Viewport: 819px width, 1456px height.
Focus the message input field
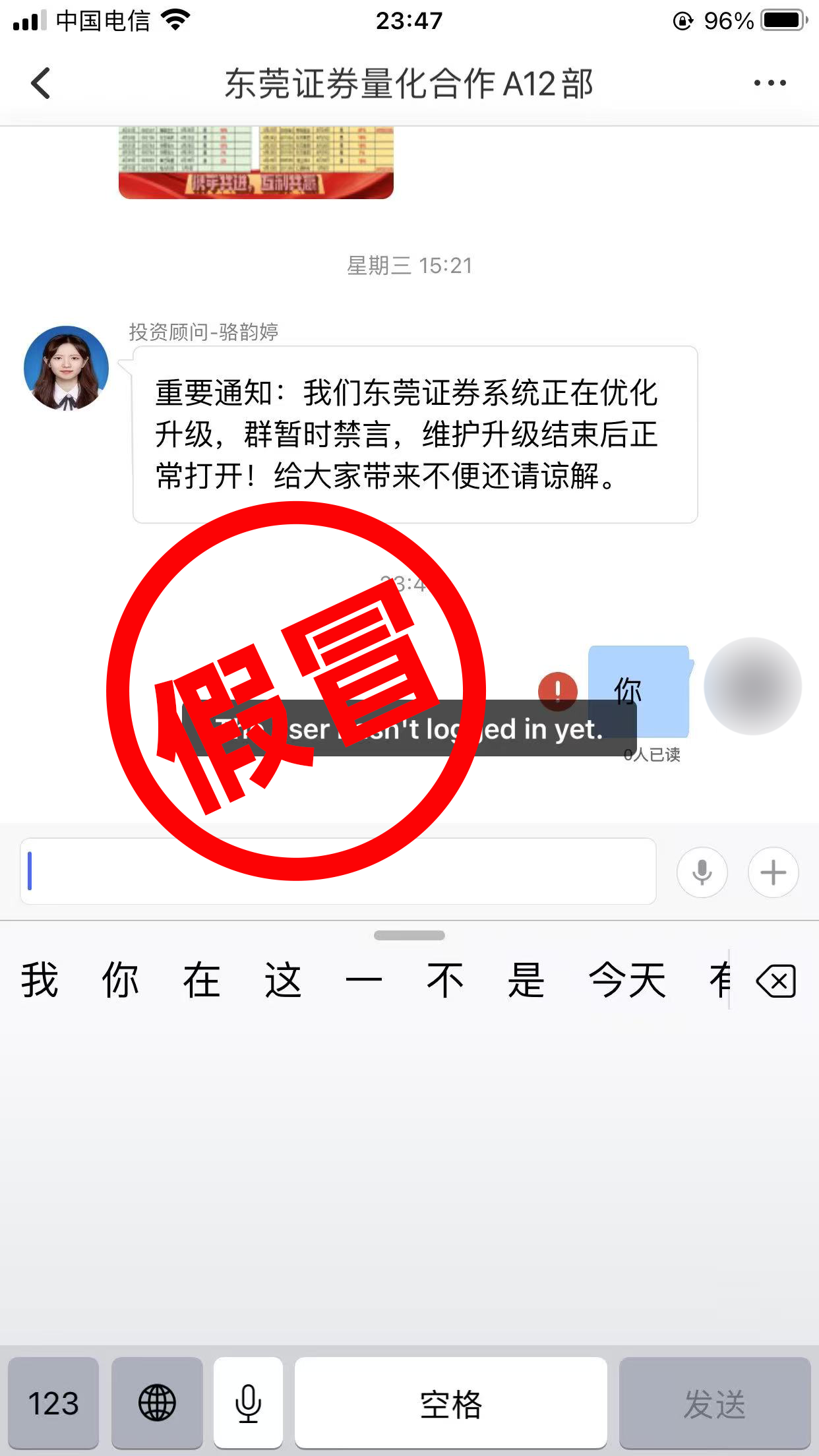338,871
